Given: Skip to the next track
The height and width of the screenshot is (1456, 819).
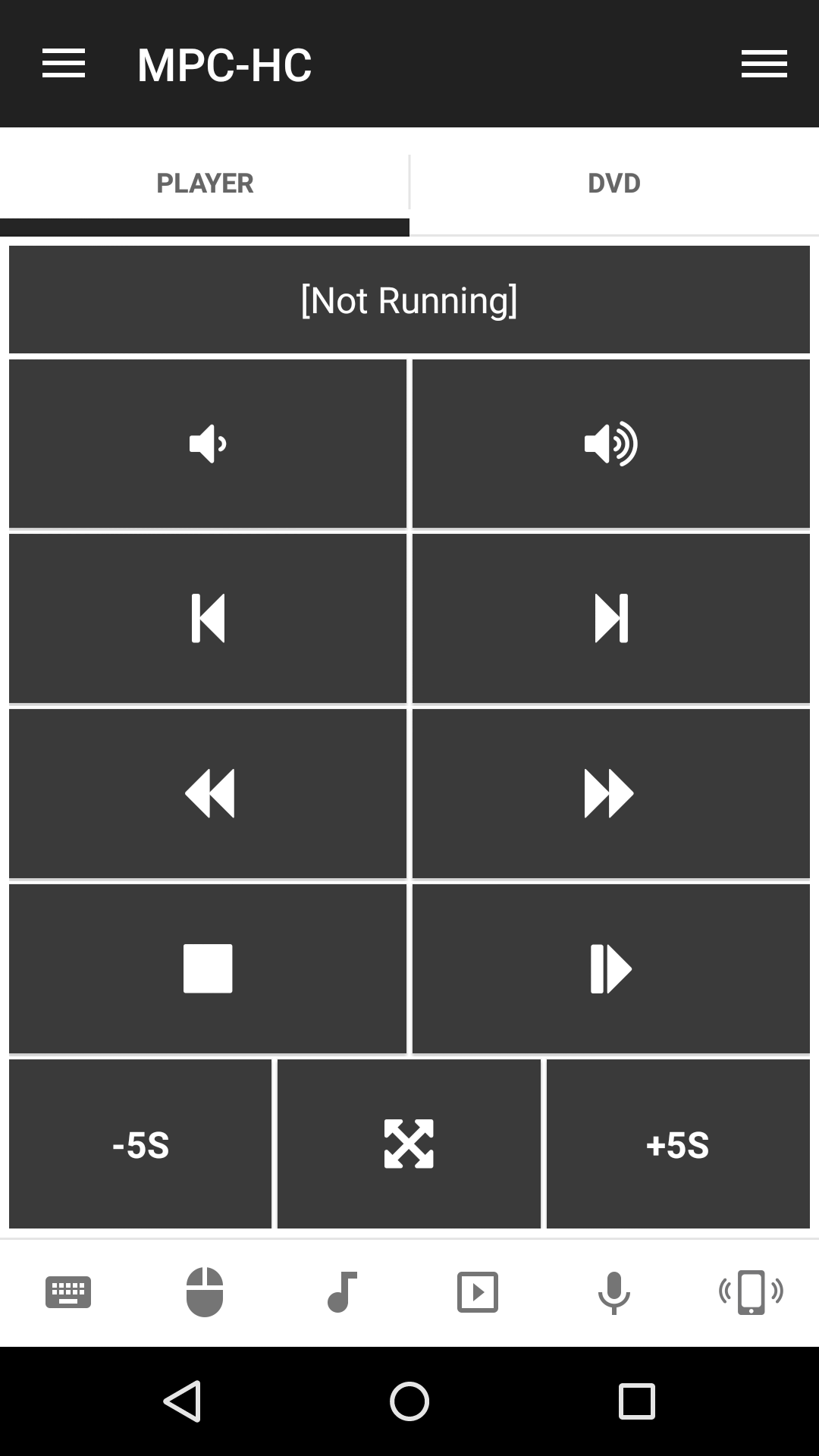Looking at the screenshot, I should click(x=611, y=619).
